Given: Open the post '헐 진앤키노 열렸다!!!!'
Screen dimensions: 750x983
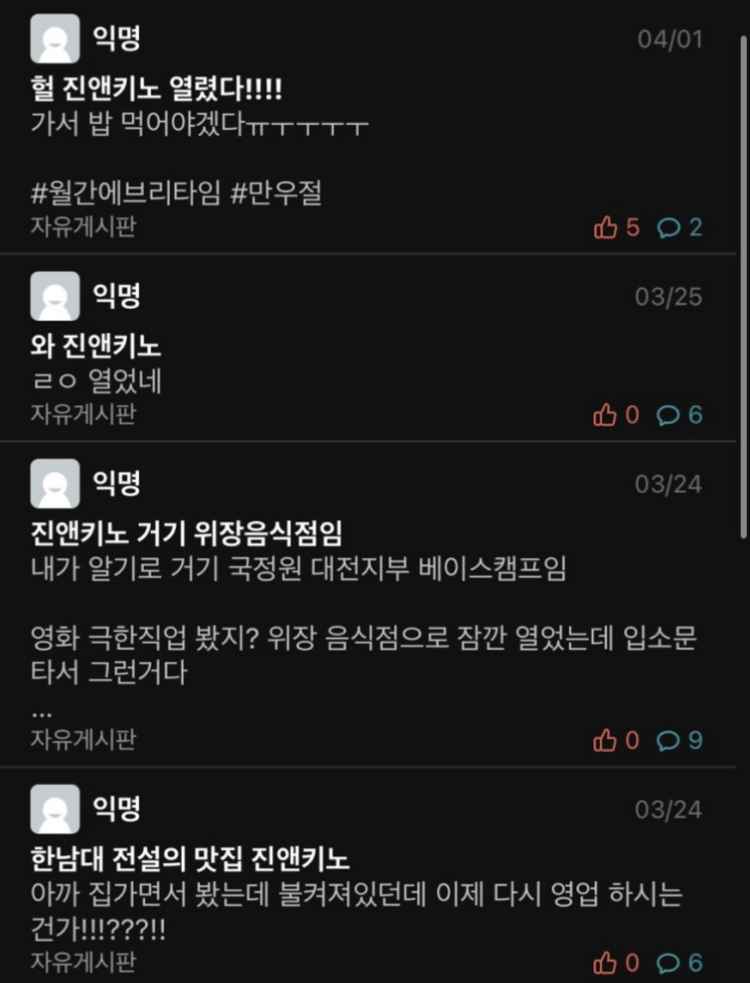Looking at the screenshot, I should (157, 91).
